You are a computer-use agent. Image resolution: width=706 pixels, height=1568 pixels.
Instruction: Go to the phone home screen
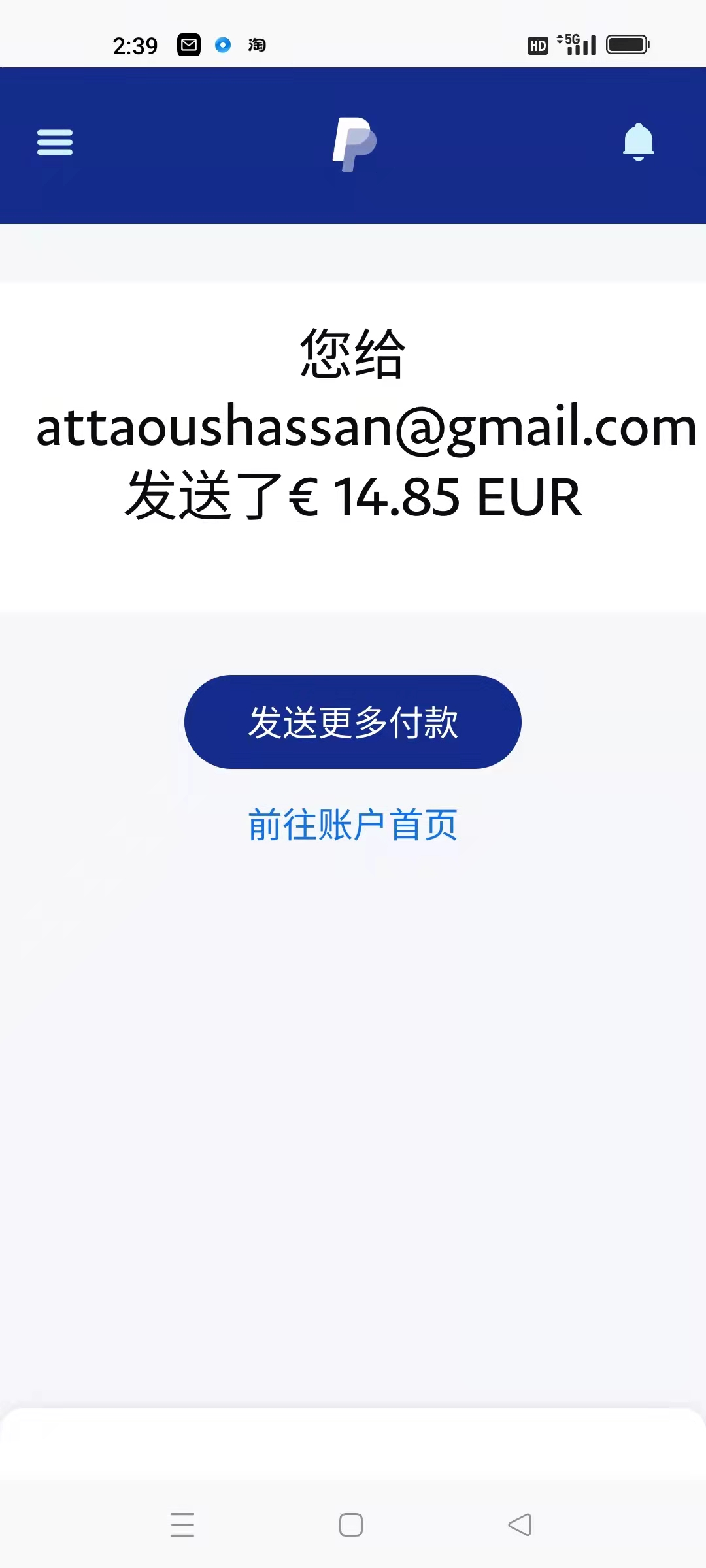(x=351, y=1525)
